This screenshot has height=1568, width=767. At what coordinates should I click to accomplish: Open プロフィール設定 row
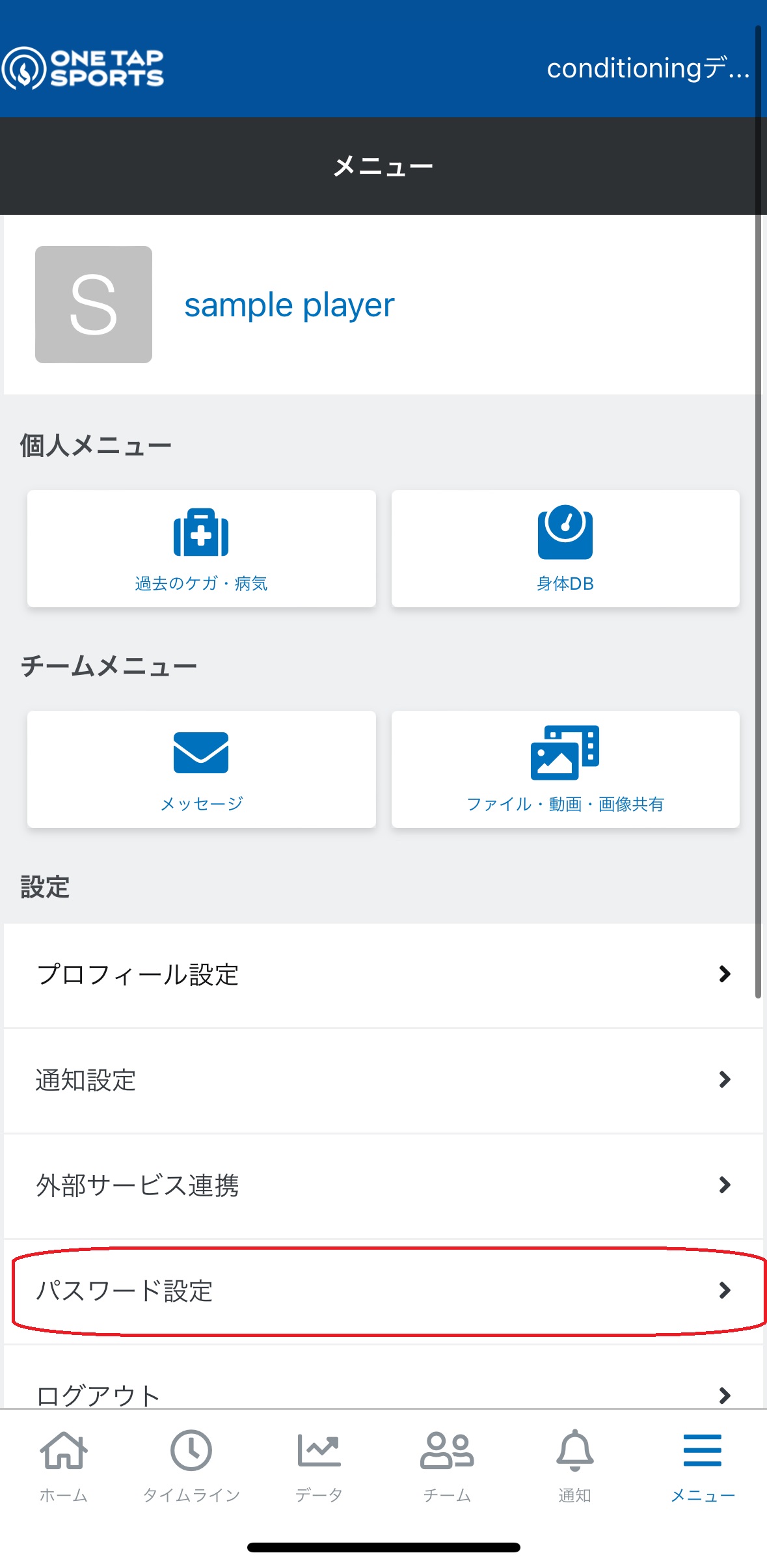click(x=383, y=975)
